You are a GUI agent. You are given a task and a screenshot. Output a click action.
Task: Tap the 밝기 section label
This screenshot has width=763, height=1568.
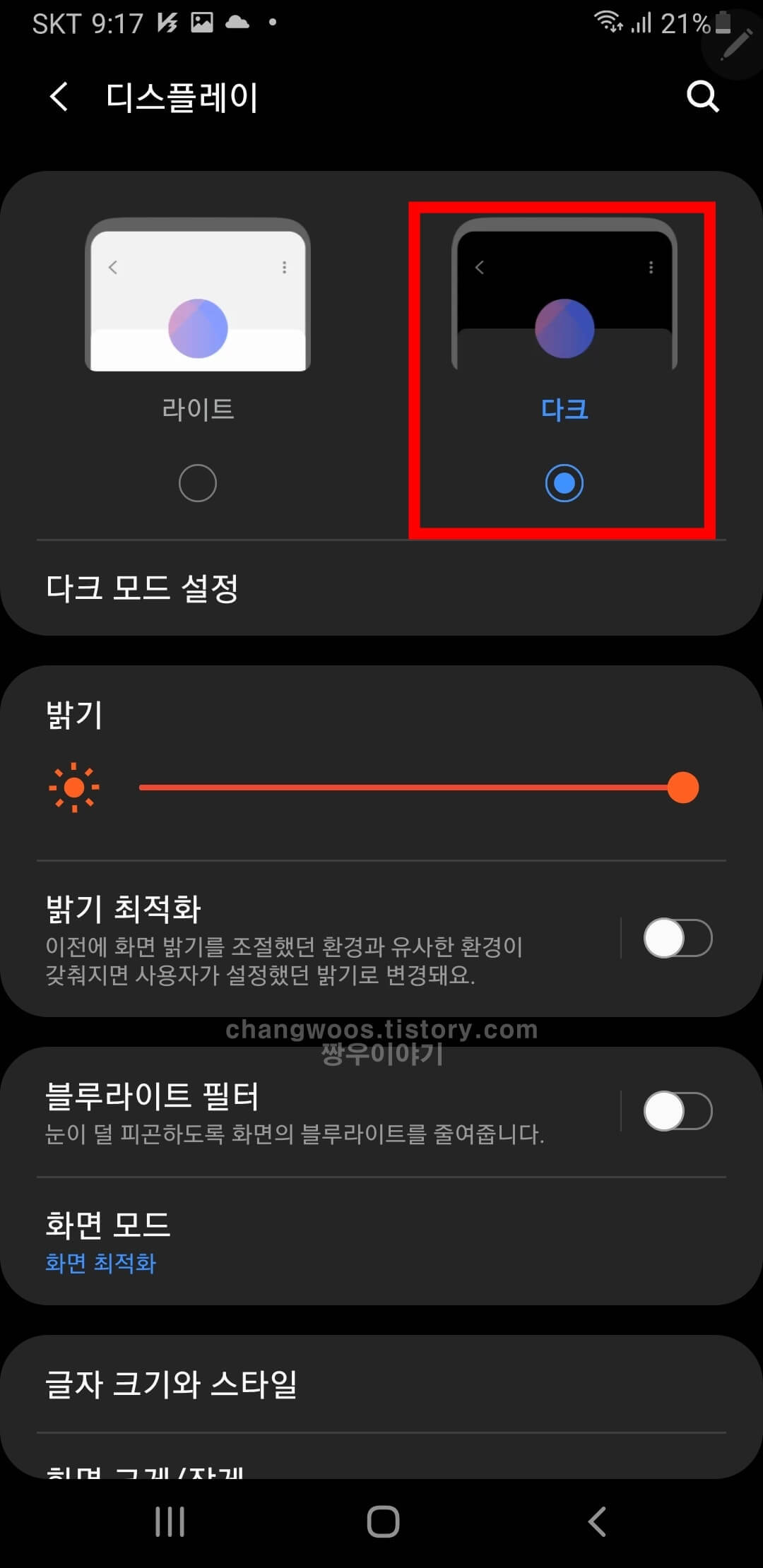click(73, 713)
